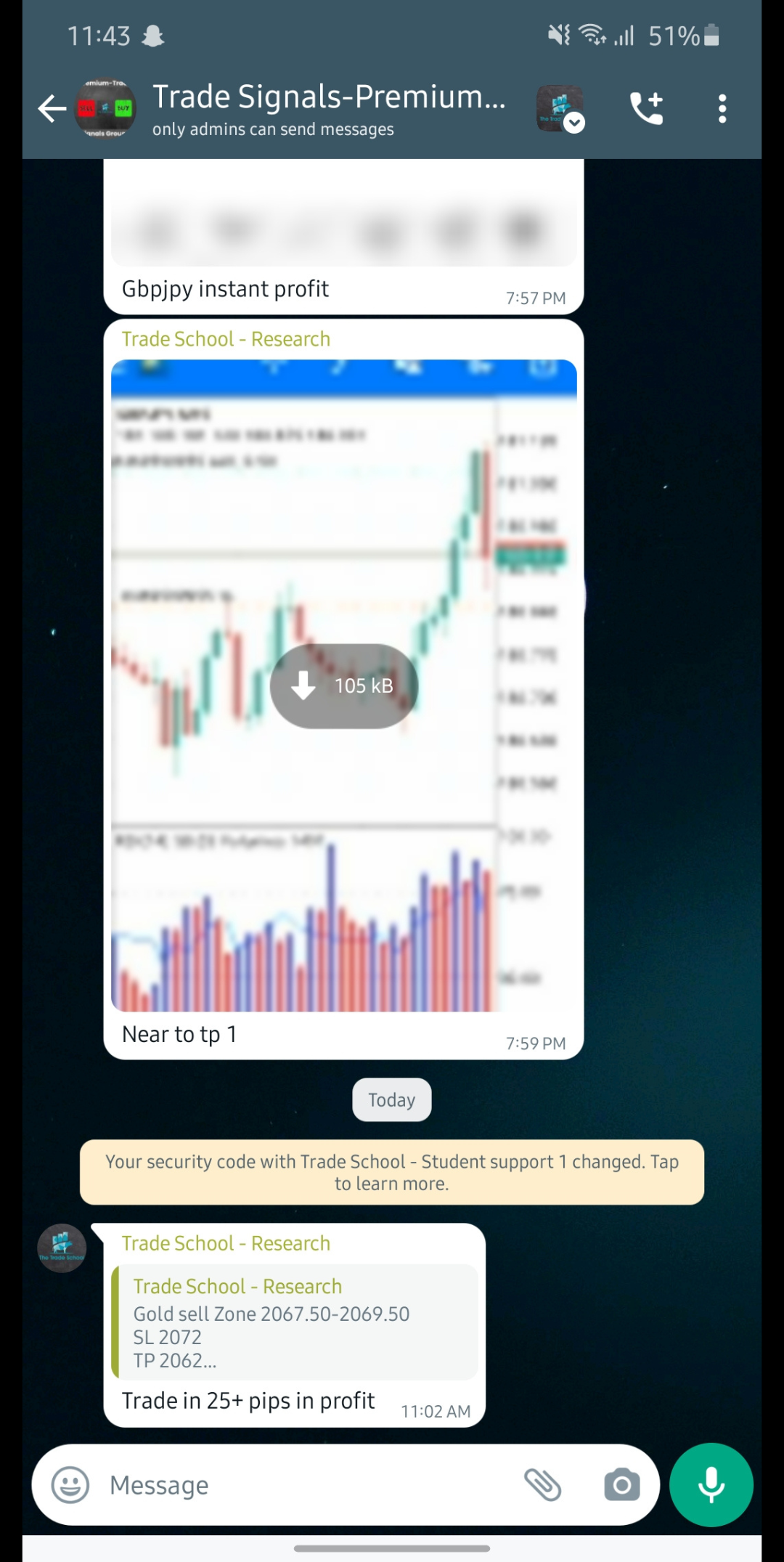
Task: Open the Gbpjpy instant profit image
Action: point(343,218)
